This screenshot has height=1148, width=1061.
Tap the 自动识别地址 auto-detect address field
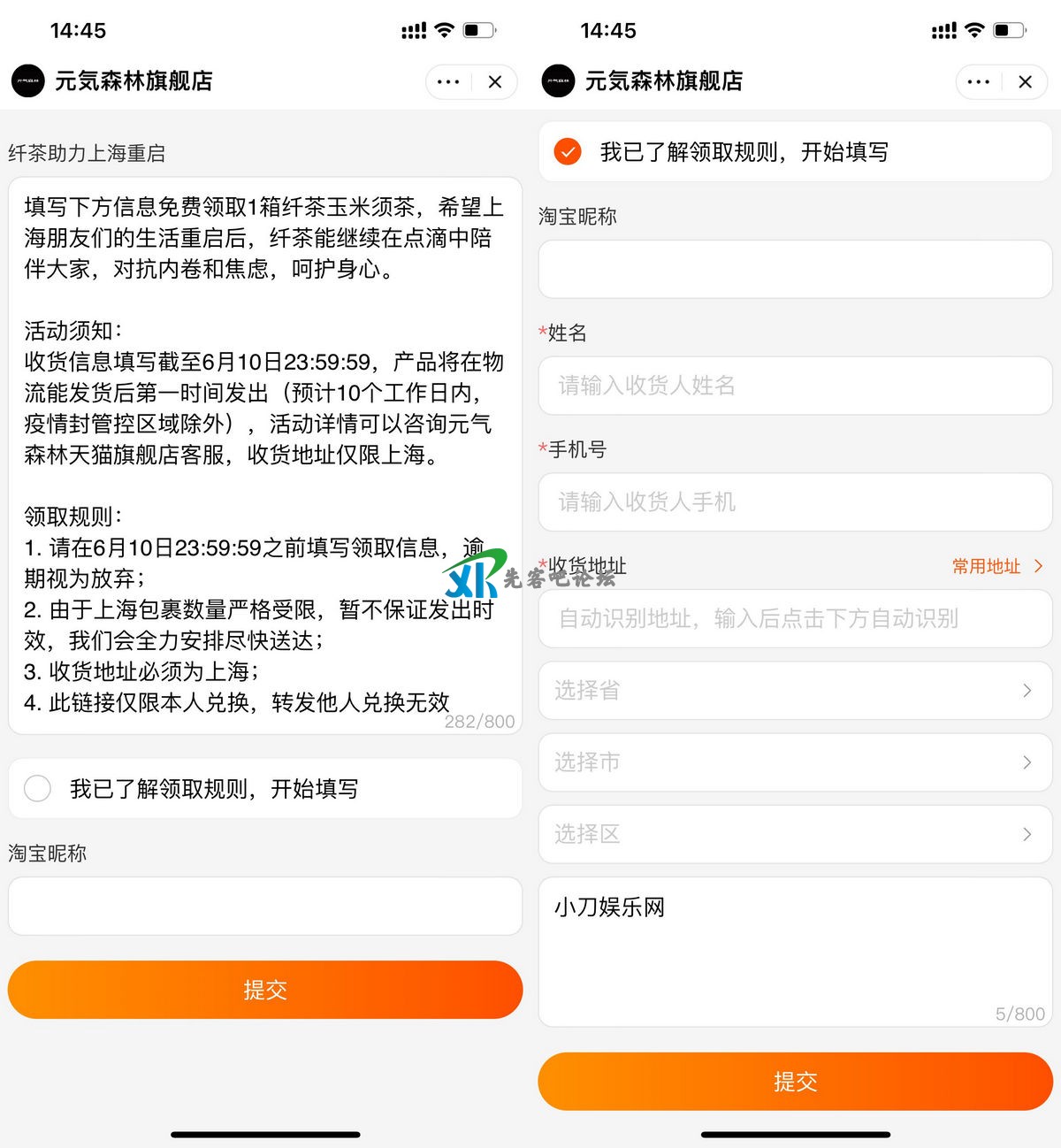coord(795,619)
